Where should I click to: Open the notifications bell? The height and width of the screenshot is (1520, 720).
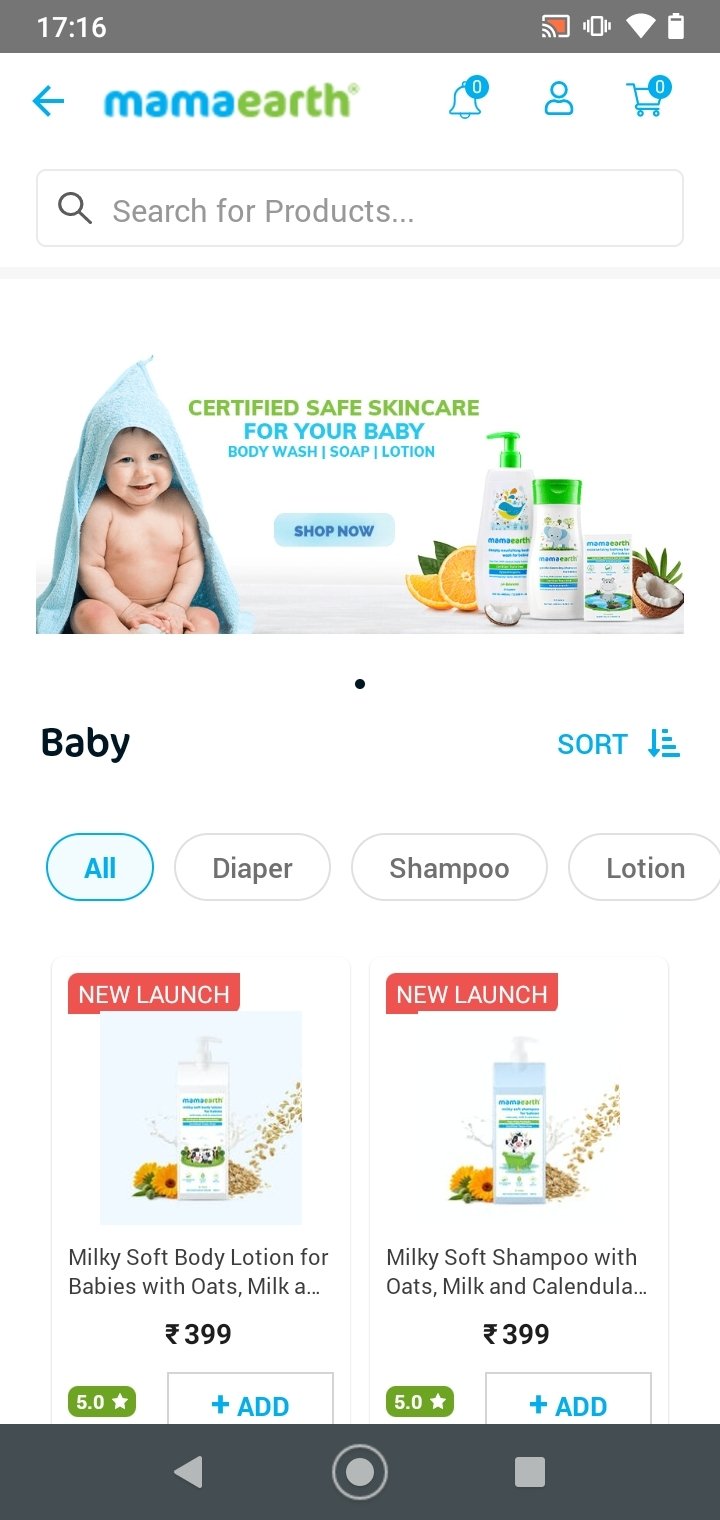(x=466, y=99)
